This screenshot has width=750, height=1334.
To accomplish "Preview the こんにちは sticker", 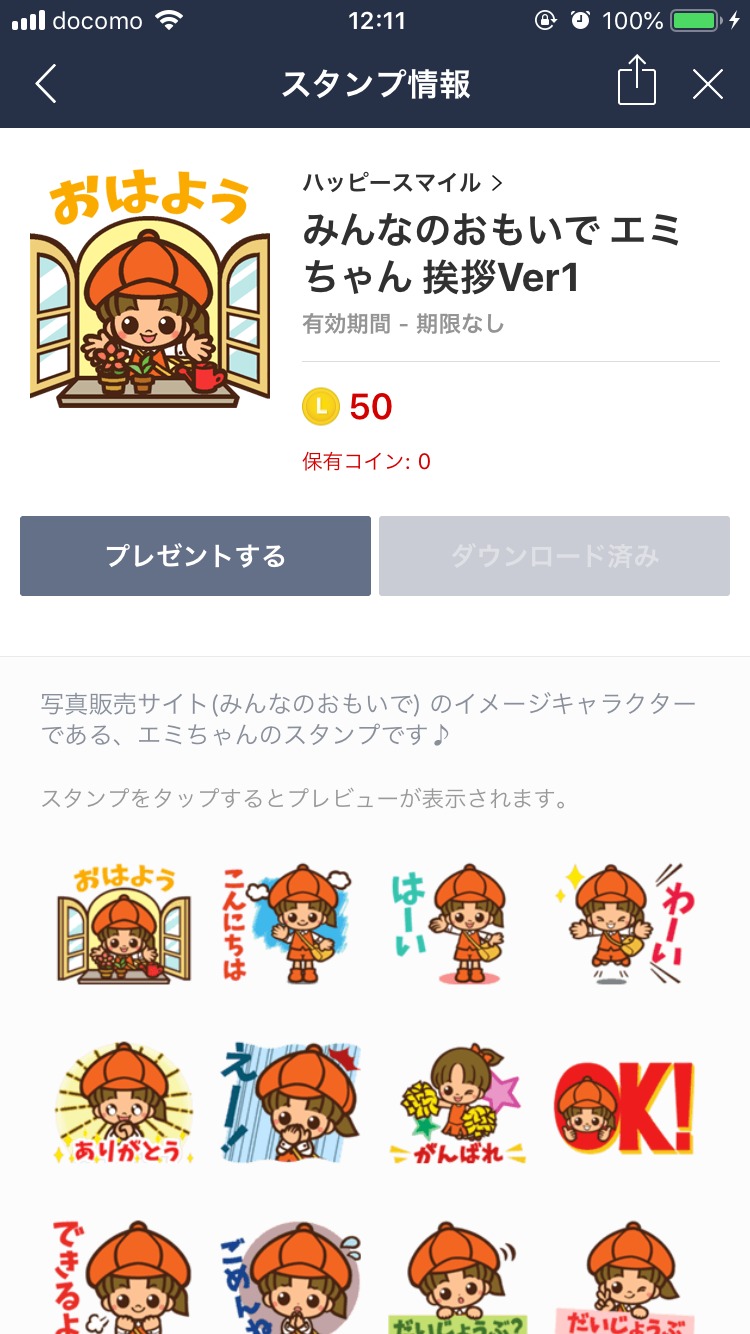I will (289, 924).
